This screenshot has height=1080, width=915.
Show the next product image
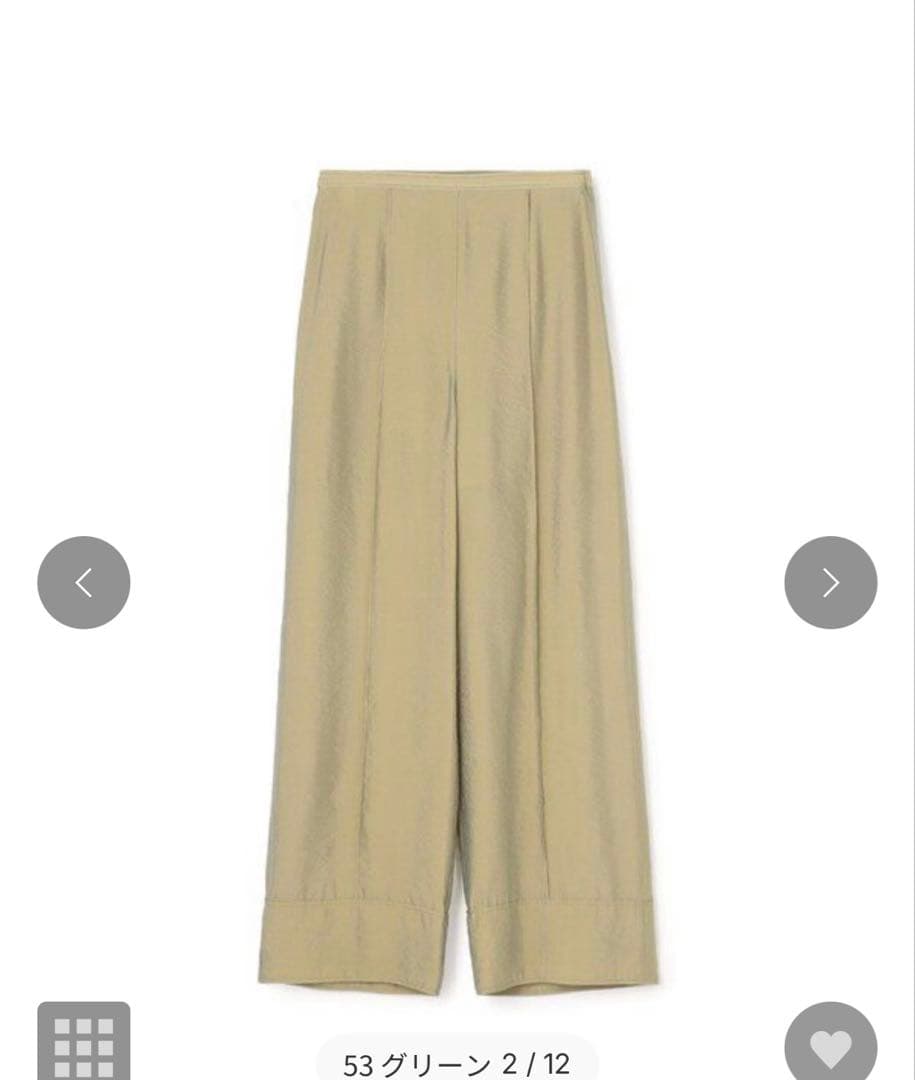click(x=830, y=583)
